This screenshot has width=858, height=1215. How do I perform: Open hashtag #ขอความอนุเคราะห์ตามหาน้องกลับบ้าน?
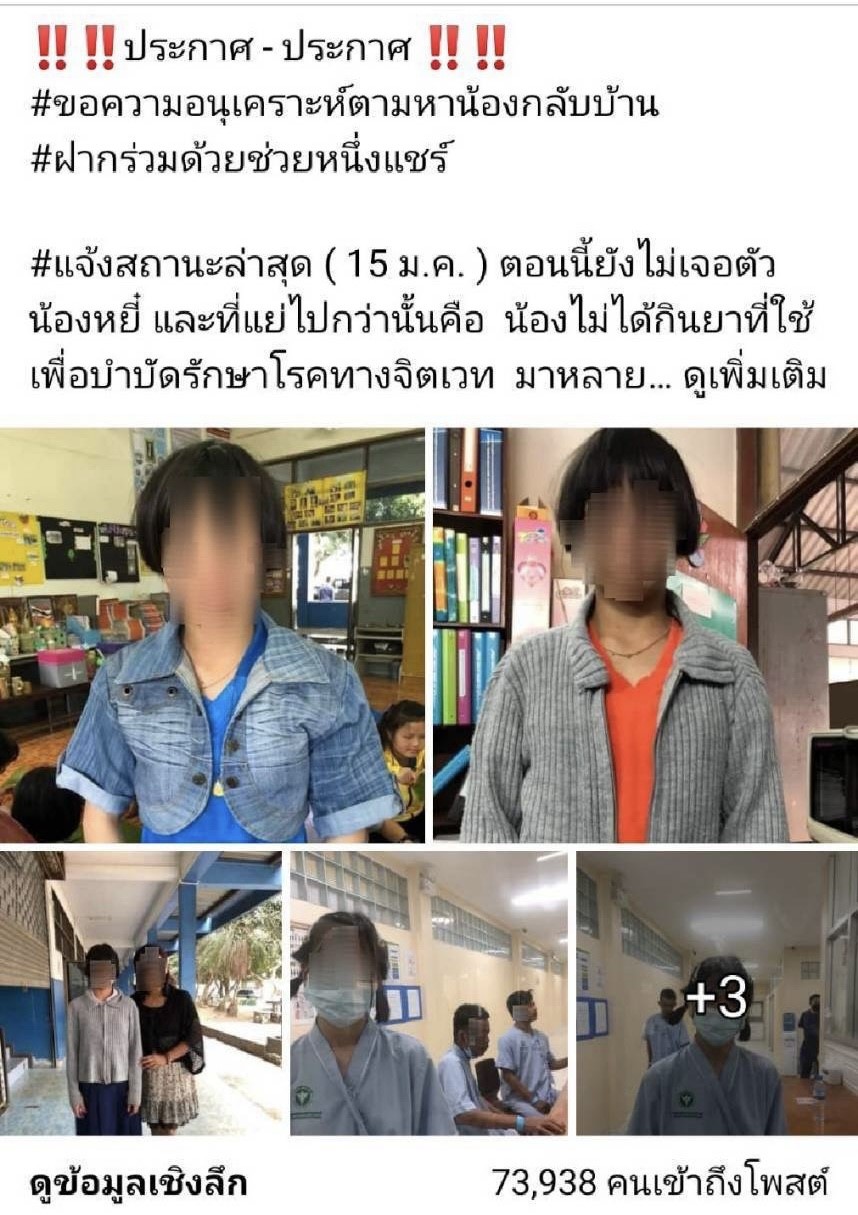pos(345,104)
